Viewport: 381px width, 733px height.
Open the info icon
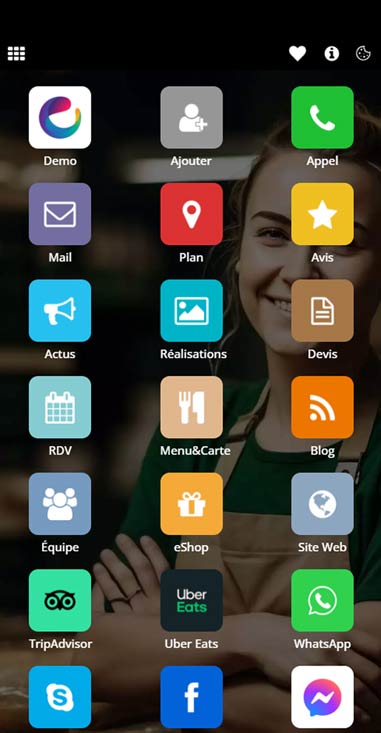pyautogui.click(x=331, y=54)
